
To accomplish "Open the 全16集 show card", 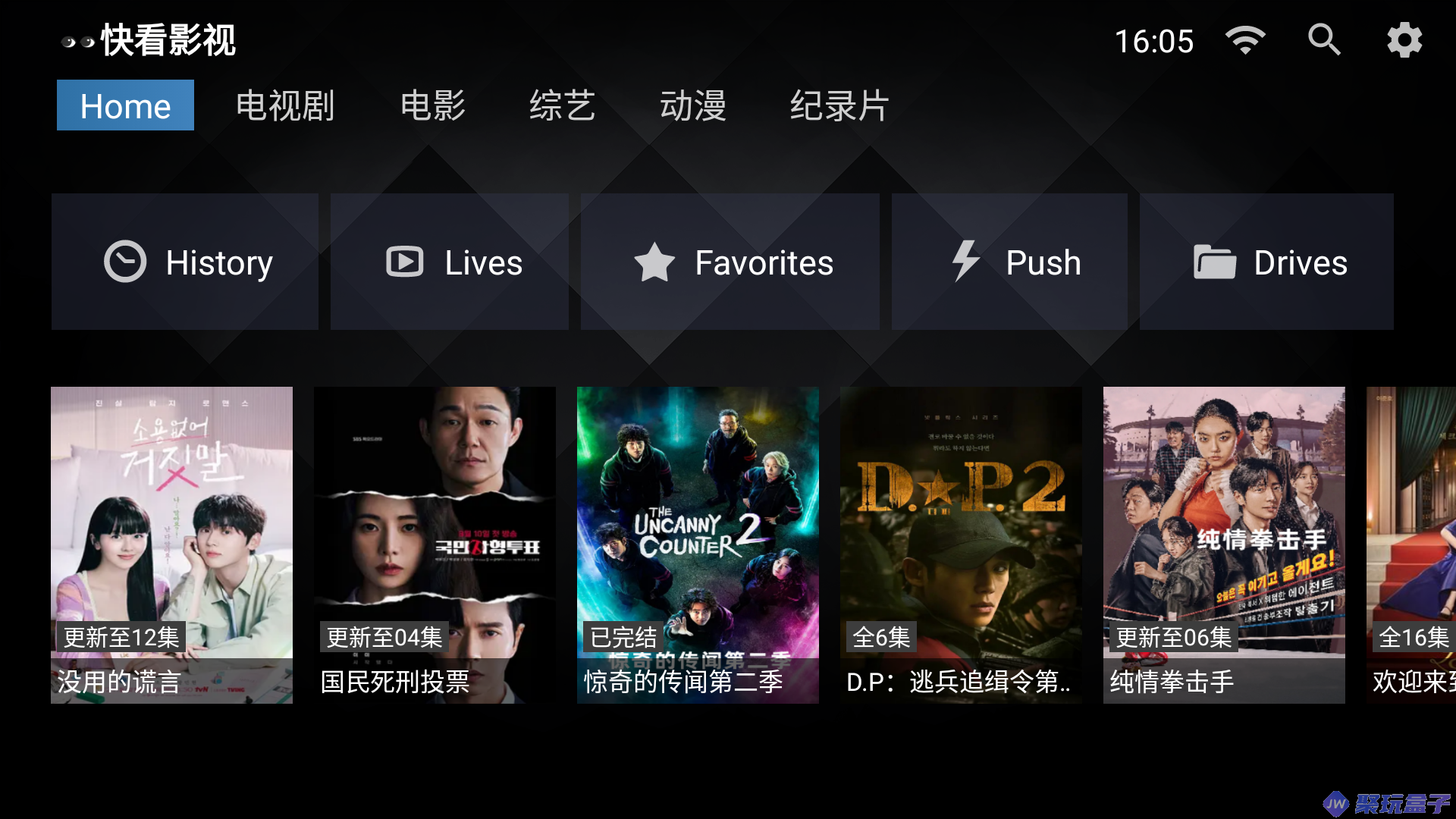I will [1411, 544].
